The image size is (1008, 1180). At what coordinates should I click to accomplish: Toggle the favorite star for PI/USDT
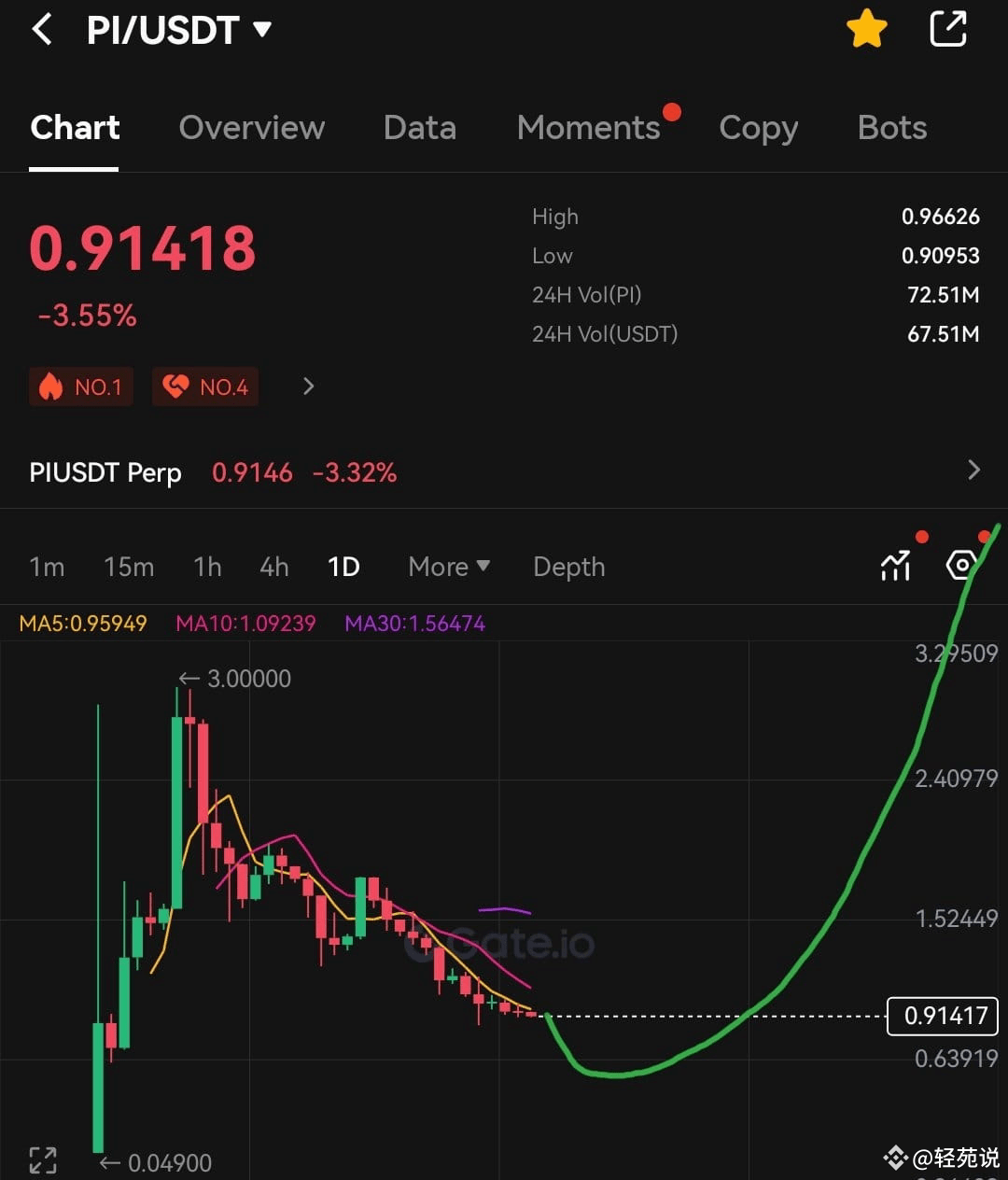point(866,29)
